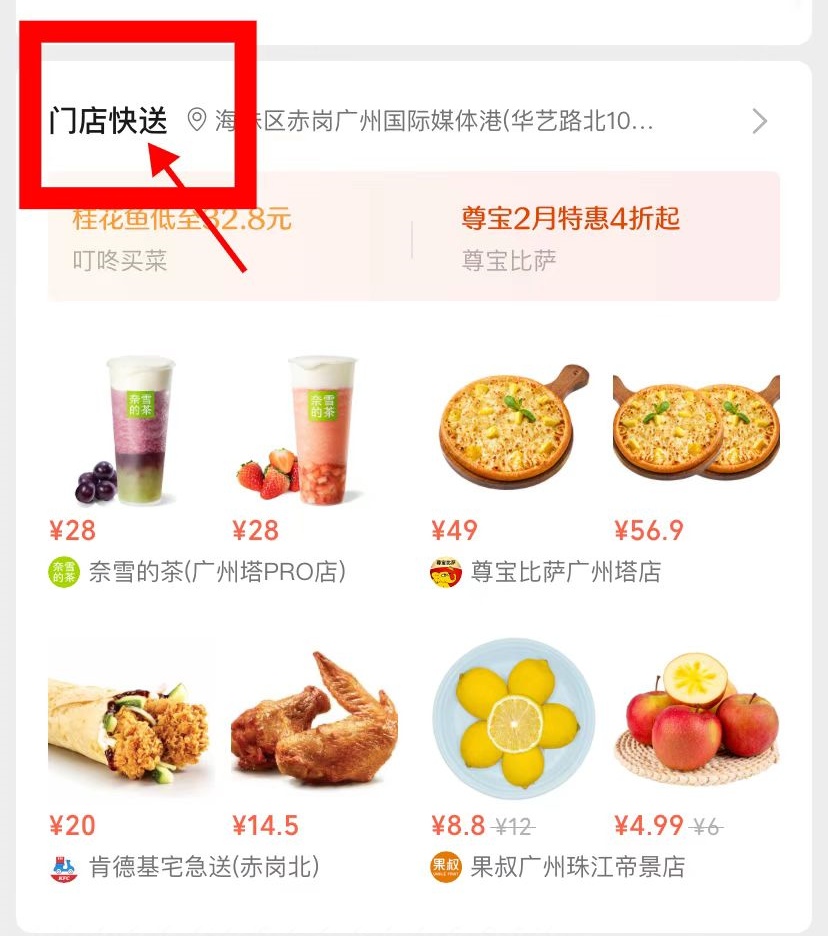View the ¥28 strawberry tea drink
The width and height of the screenshot is (829, 937).
[x=314, y=430]
